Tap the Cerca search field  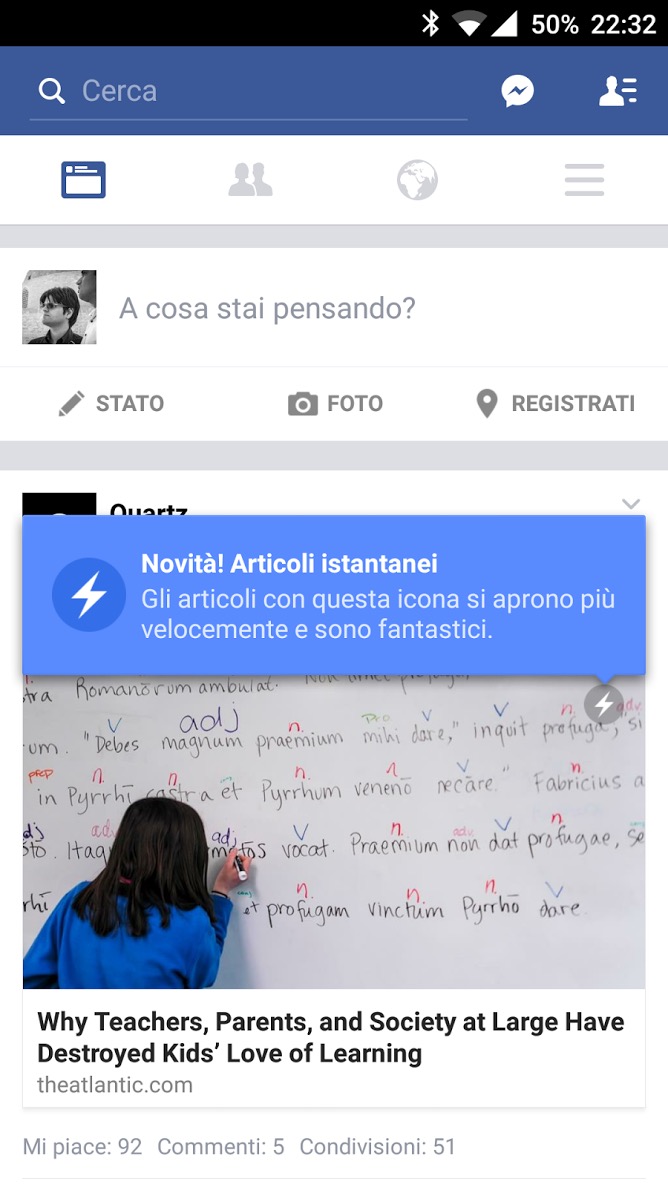click(x=250, y=91)
